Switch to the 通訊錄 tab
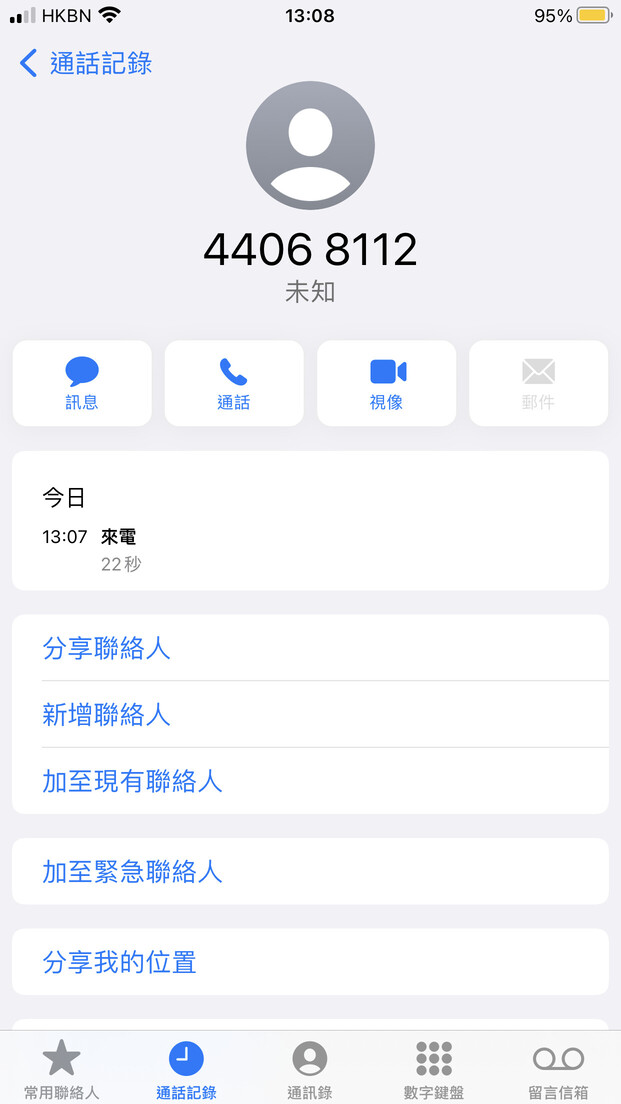This screenshot has height=1104, width=621. point(310,1069)
